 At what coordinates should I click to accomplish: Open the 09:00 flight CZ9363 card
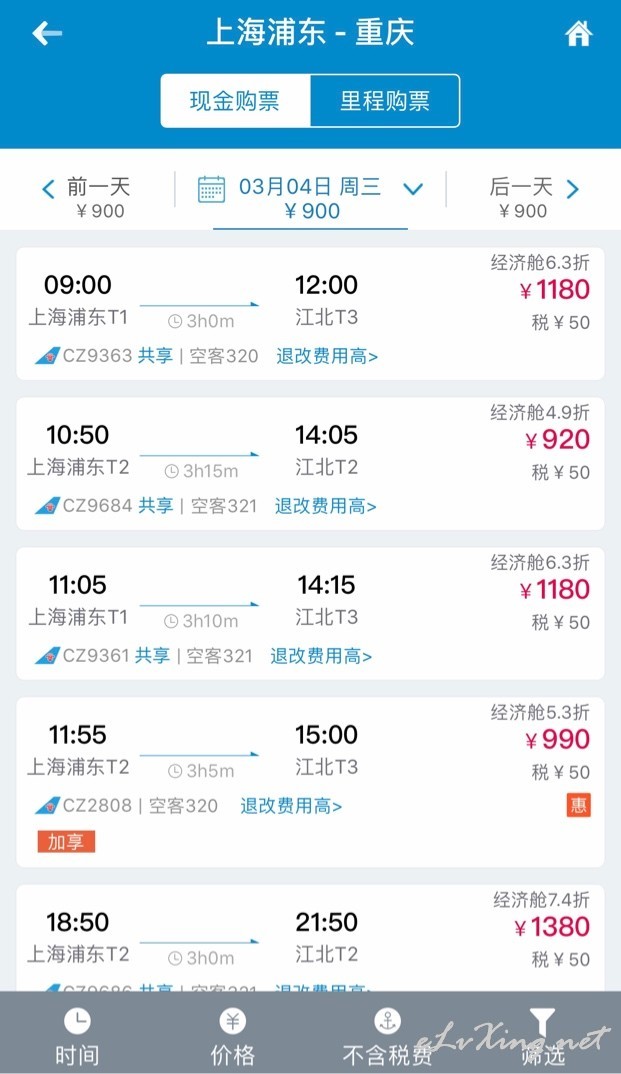coord(310,314)
